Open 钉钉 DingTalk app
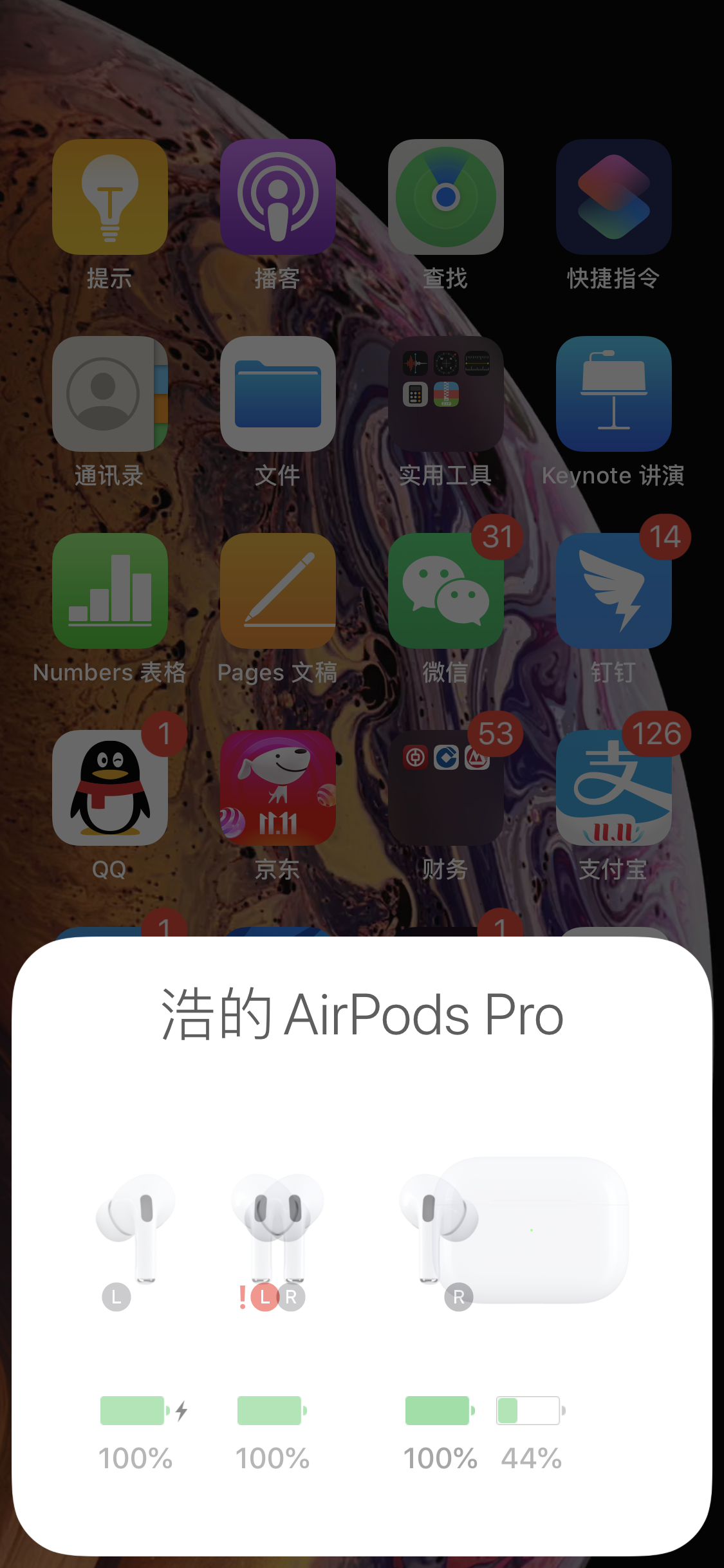The image size is (724, 1568). pyautogui.click(x=614, y=591)
